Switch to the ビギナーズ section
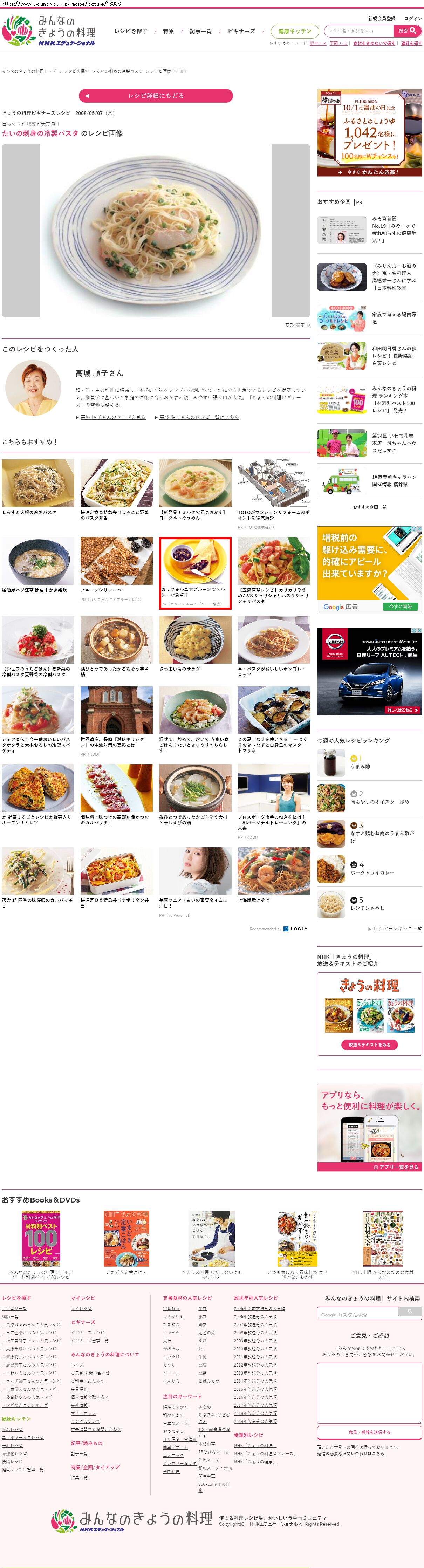The width and height of the screenshot is (424, 1568). pos(241,31)
